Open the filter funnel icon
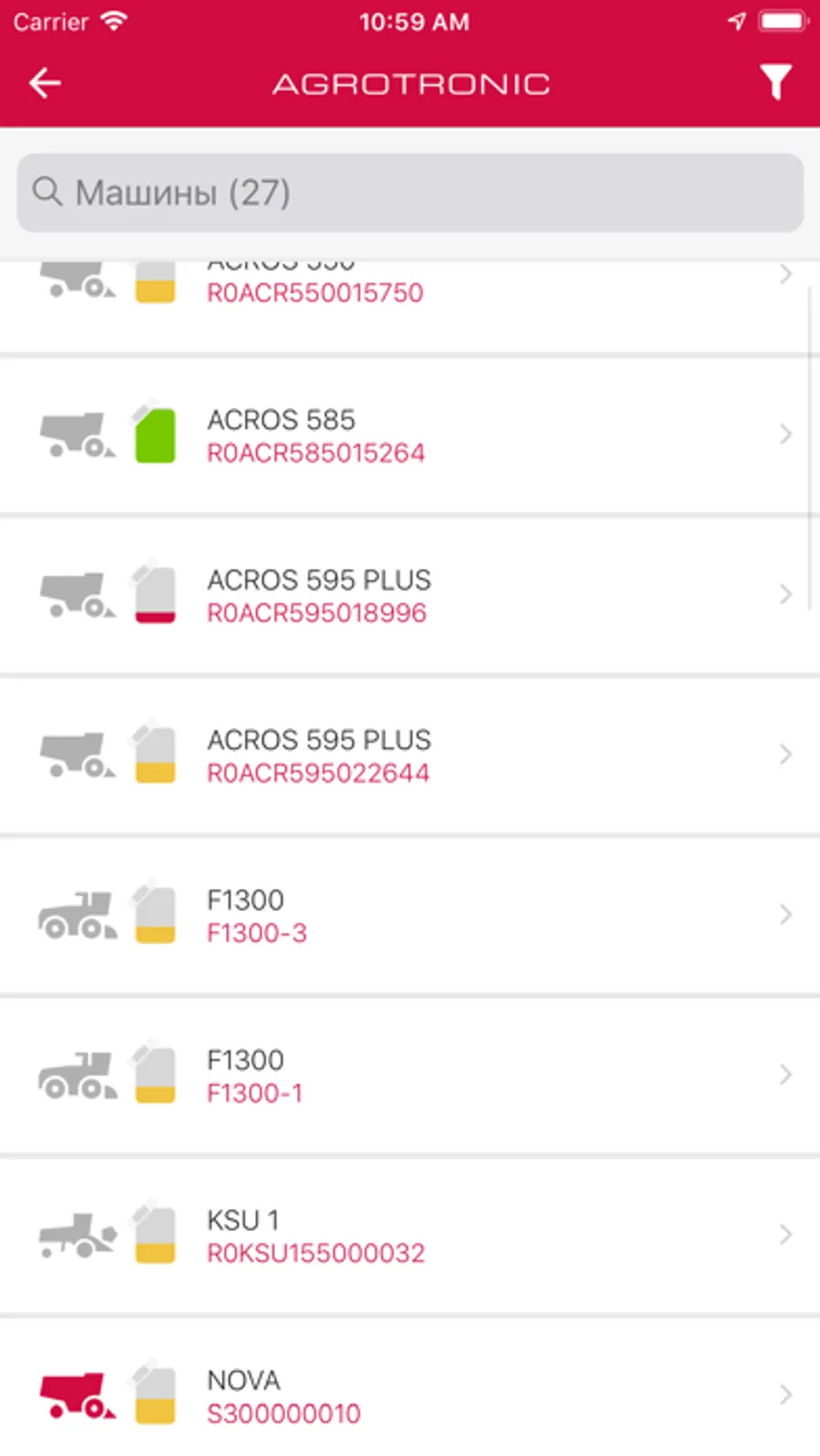Image resolution: width=820 pixels, height=1456 pixels. [775, 83]
